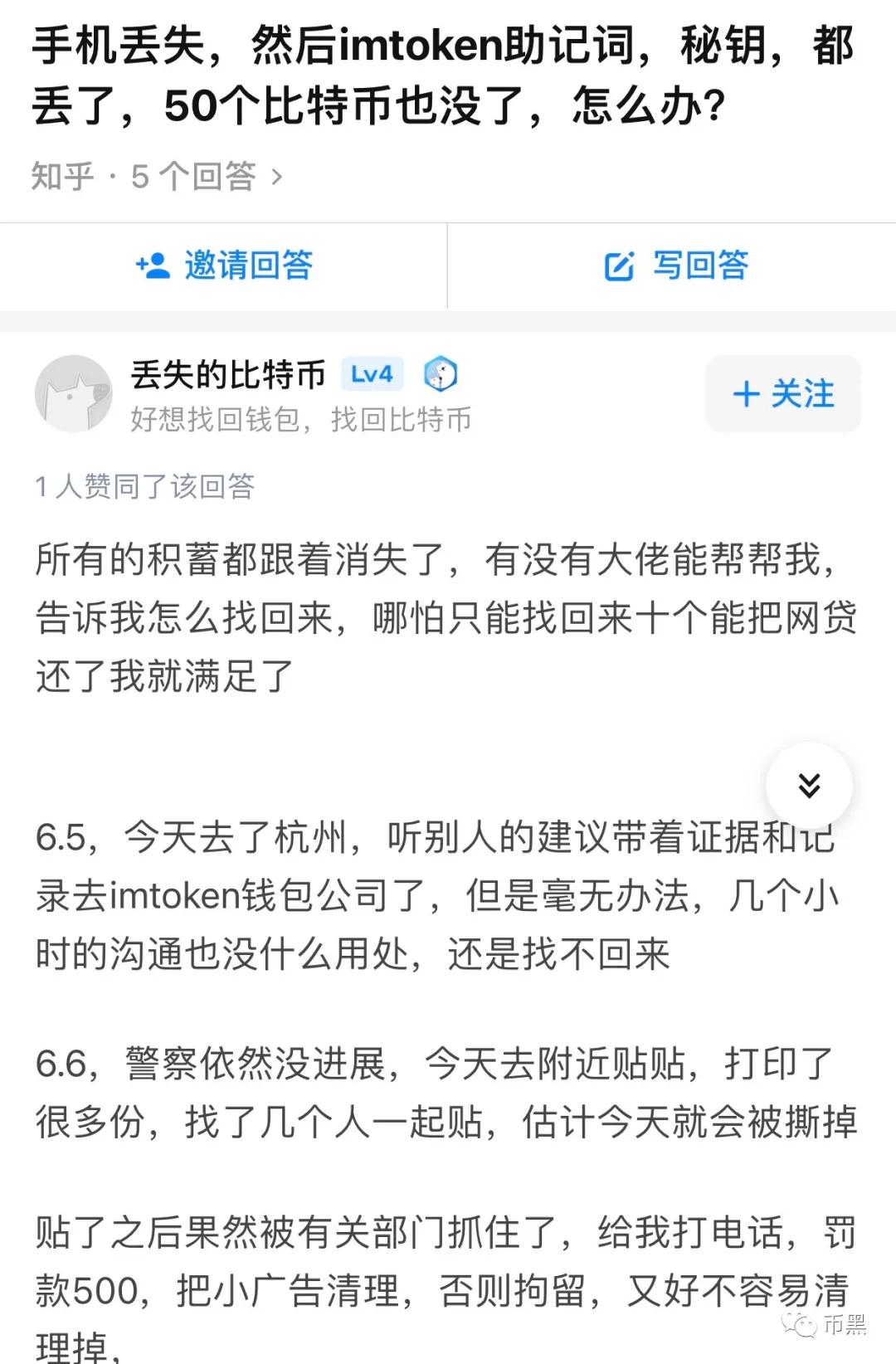Tap 邀请回答 to invite answers
896x1364 pixels.
224,265
